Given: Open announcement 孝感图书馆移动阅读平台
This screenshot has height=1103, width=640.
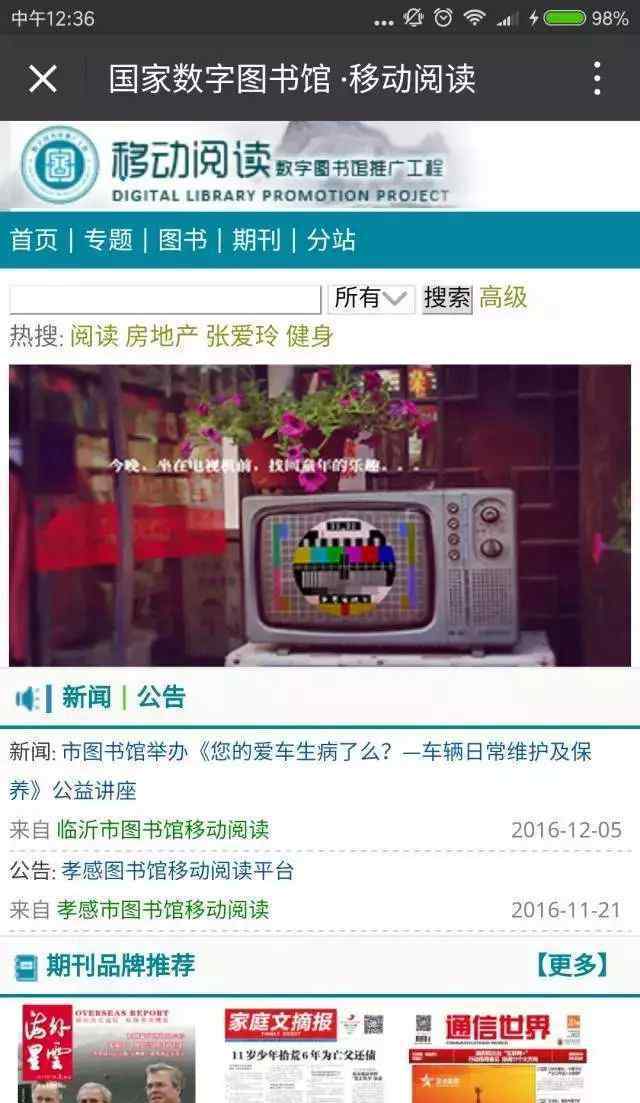Looking at the screenshot, I should coord(177,871).
